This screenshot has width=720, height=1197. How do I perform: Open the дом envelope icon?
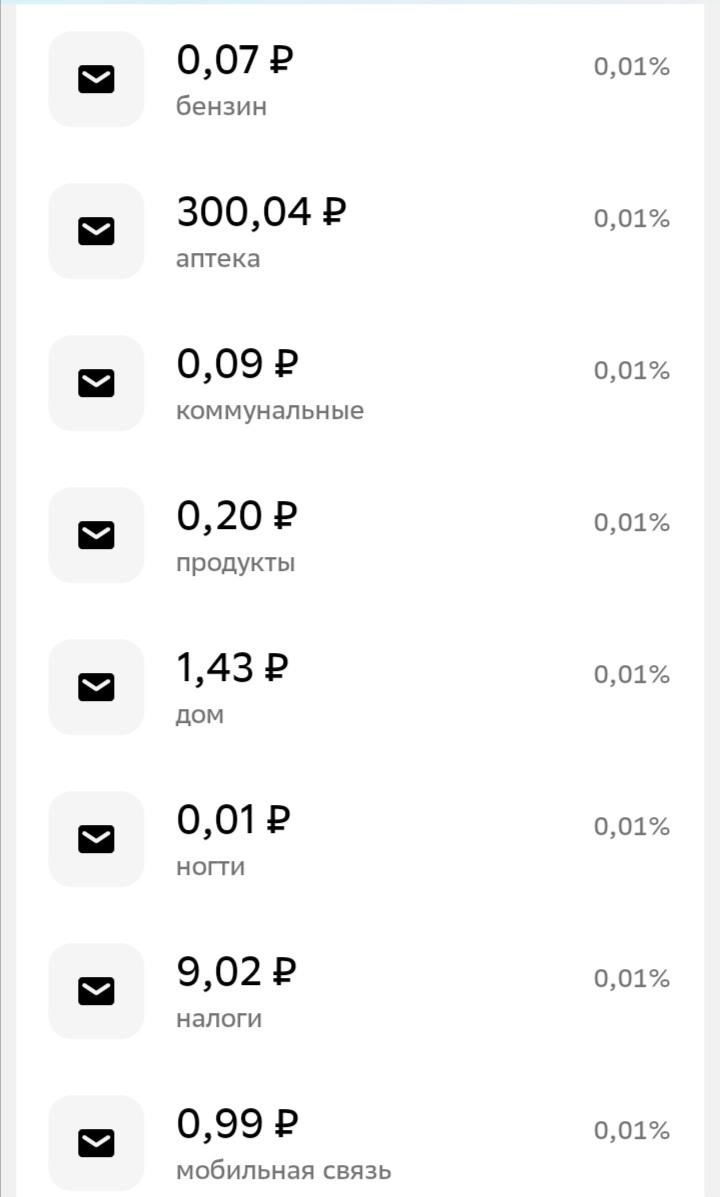(x=95, y=687)
